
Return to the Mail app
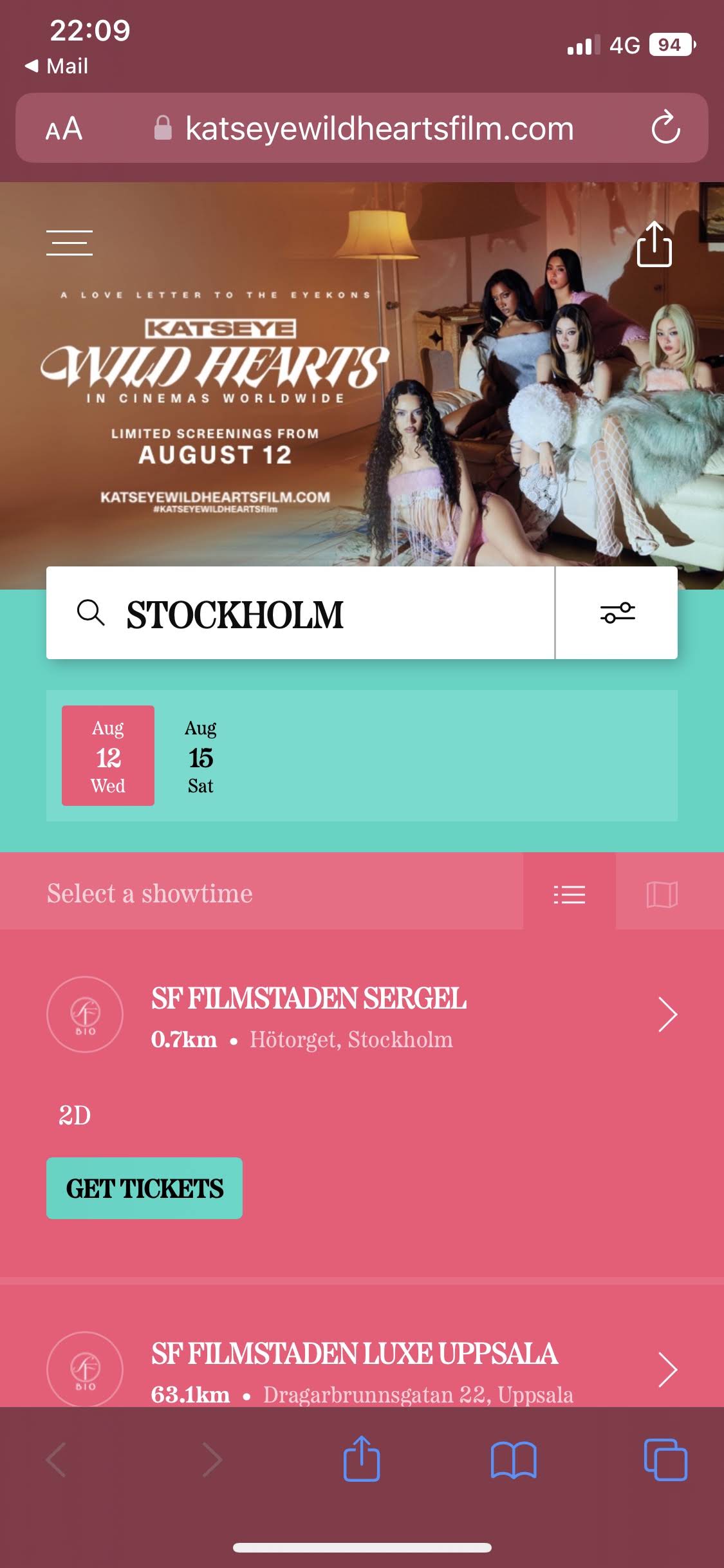click(57, 66)
